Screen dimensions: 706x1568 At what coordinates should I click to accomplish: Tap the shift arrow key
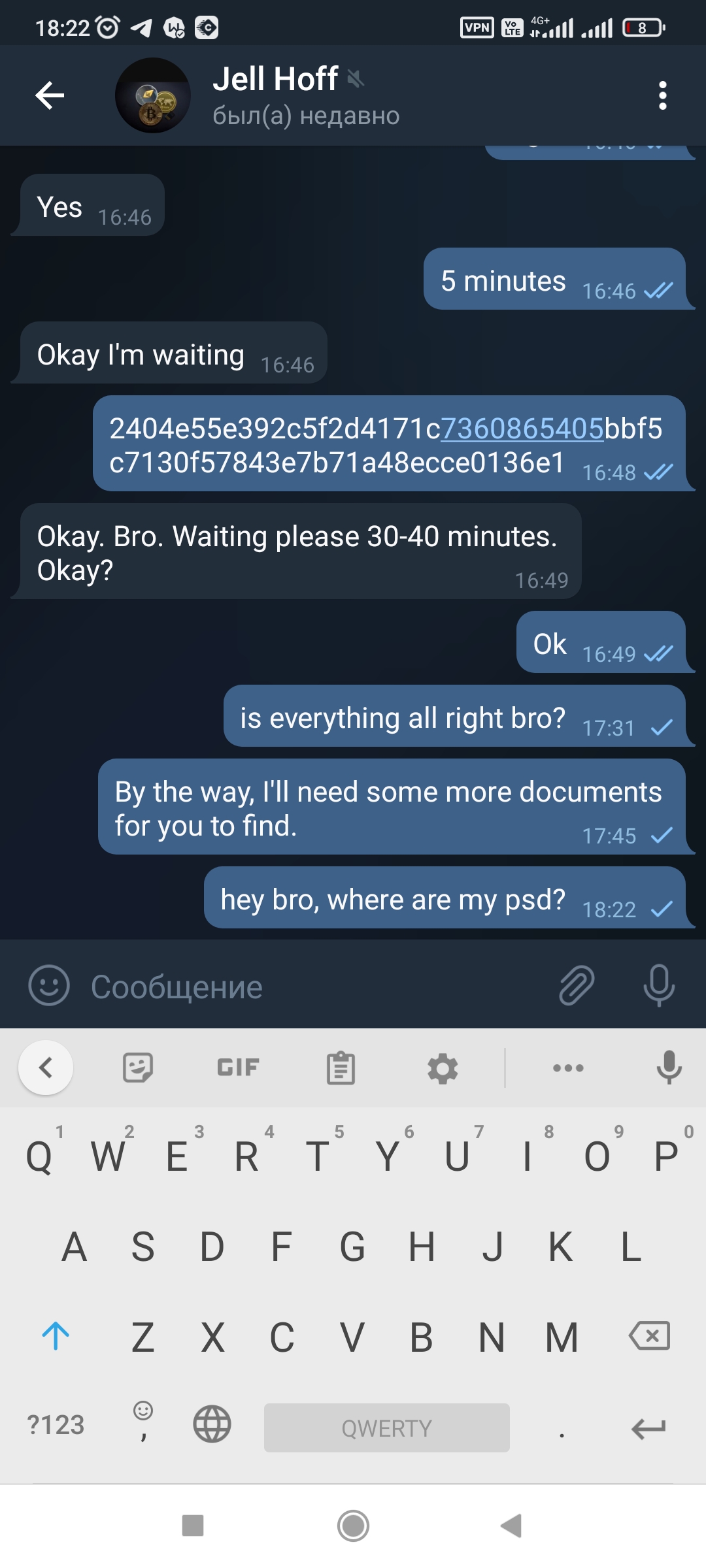pos(56,1336)
